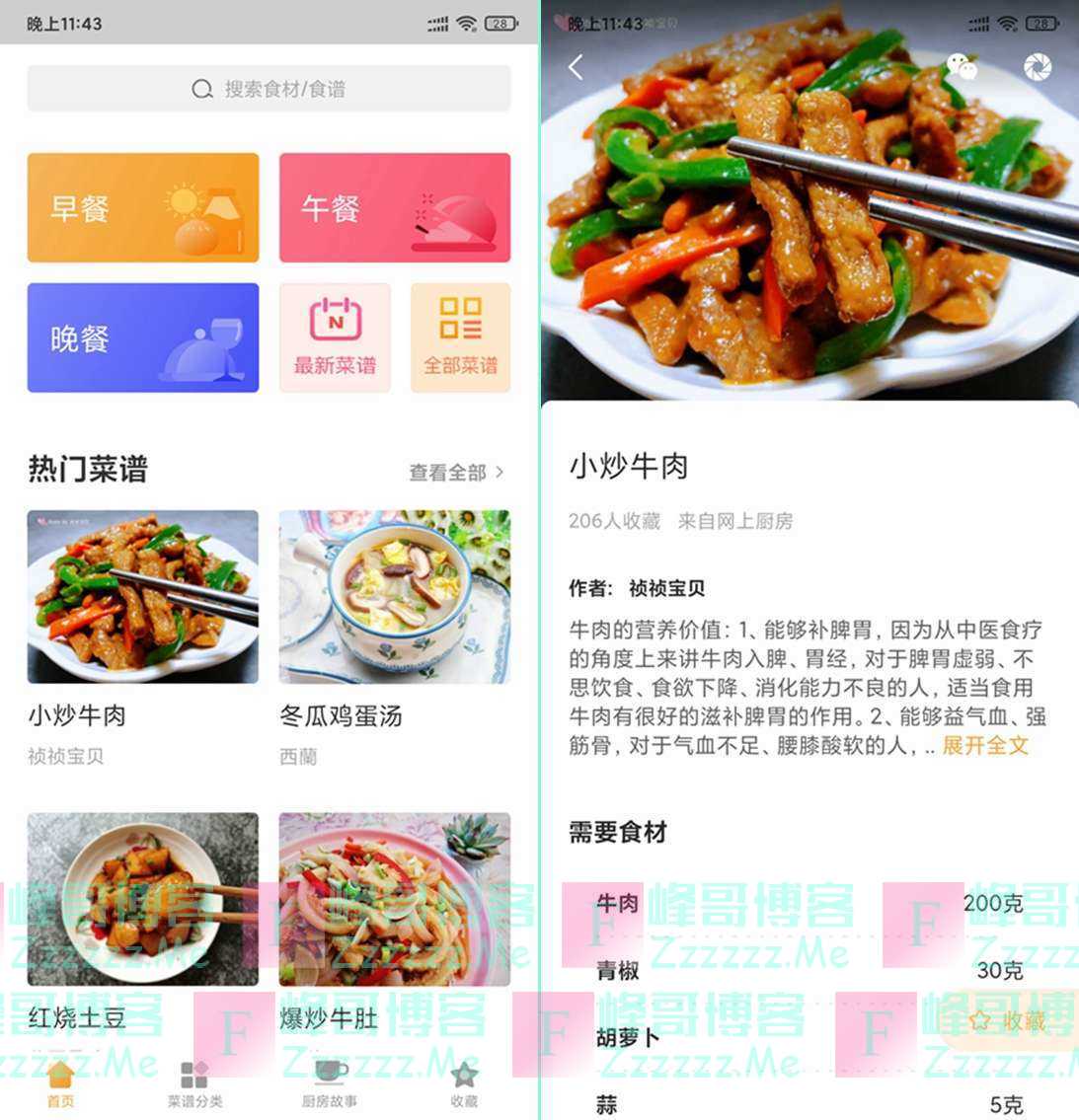Viewport: 1079px width, 1120px height.
Task: Open the 小炒牛肉 recipe card in 热门菜谱
Action: click(x=143, y=596)
